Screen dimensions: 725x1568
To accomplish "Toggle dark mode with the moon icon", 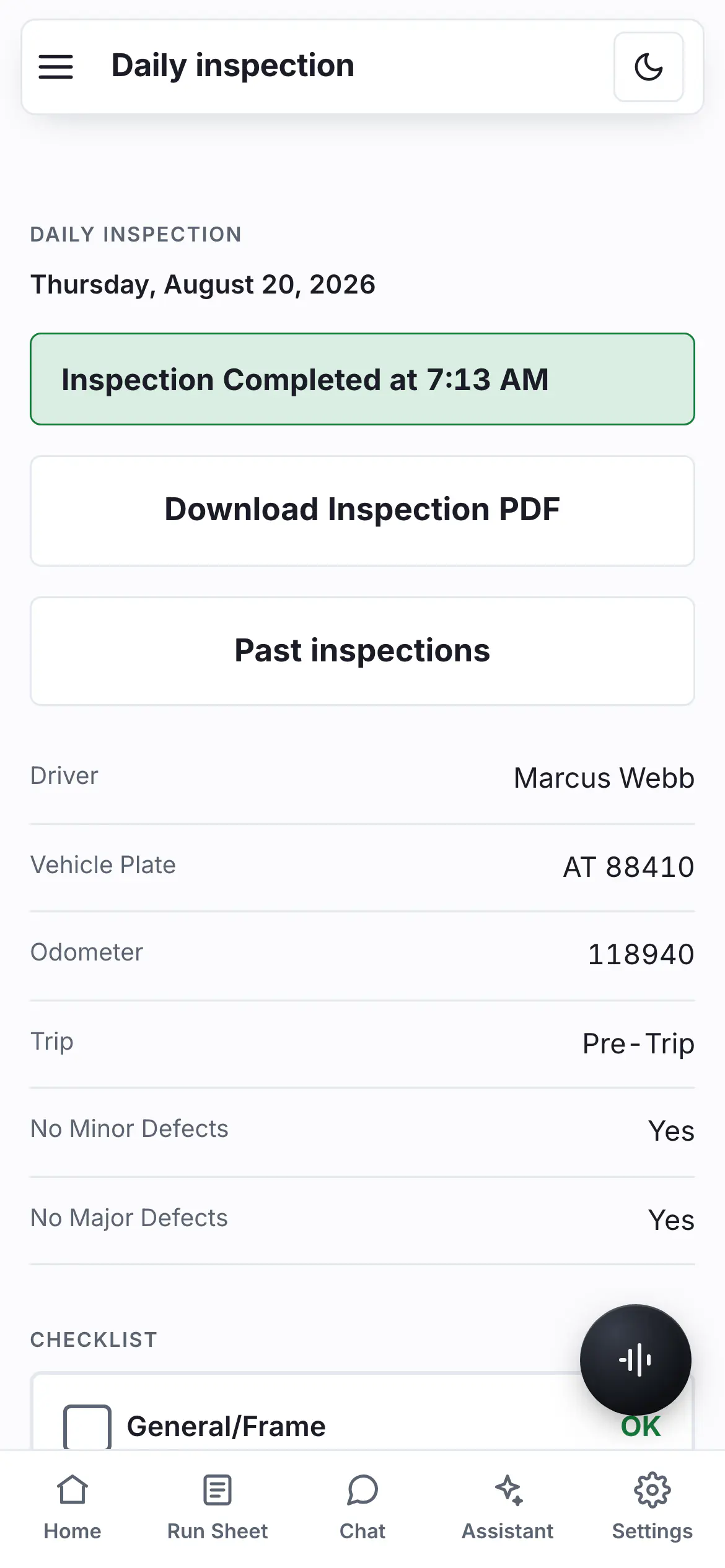I will click(x=648, y=67).
